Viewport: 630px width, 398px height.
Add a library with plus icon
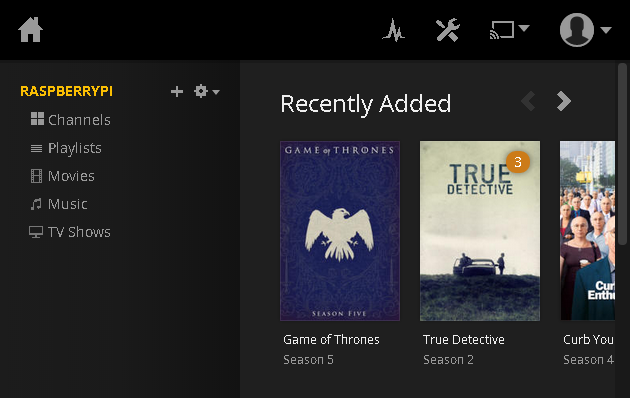pos(177,92)
